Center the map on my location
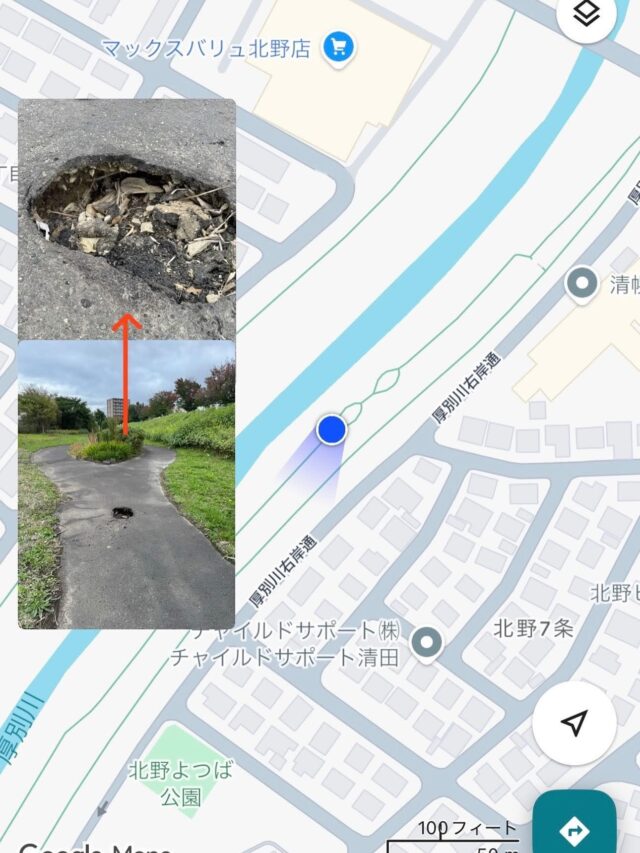This screenshot has height=853, width=640. tap(573, 723)
